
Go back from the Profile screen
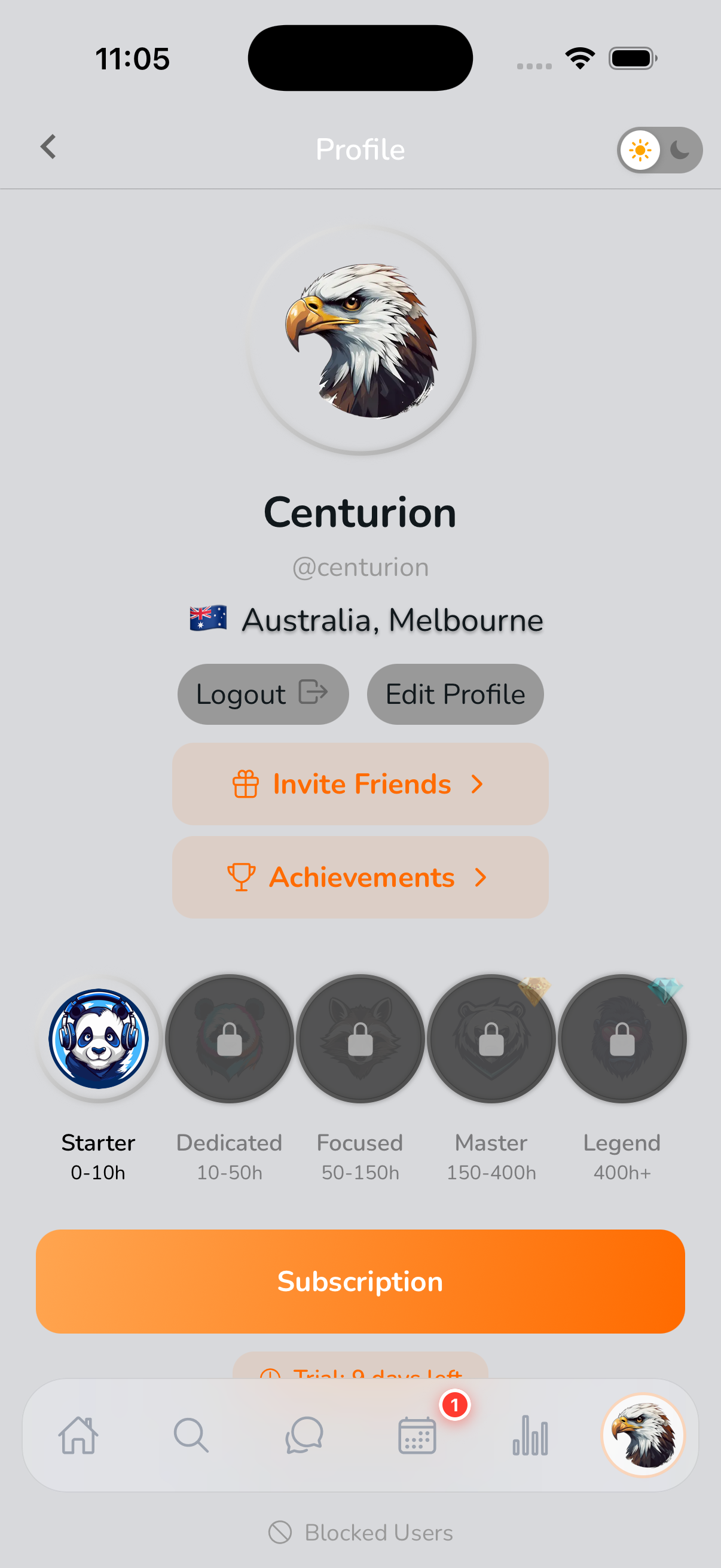pyautogui.click(x=48, y=147)
